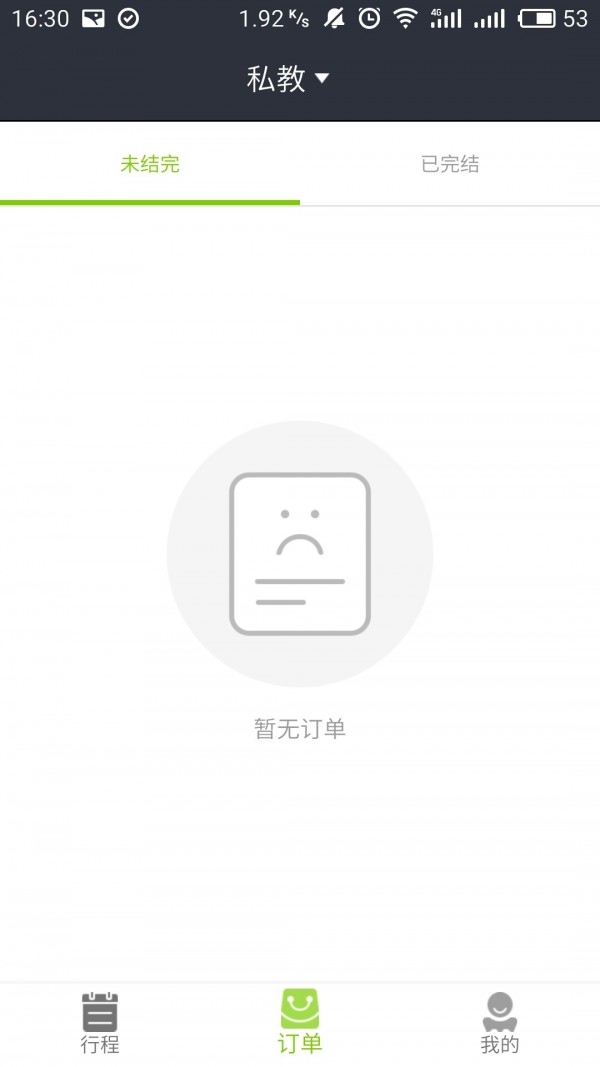This screenshot has height=1067, width=600.
Task: Select the 未结完 tab
Action: 150,165
